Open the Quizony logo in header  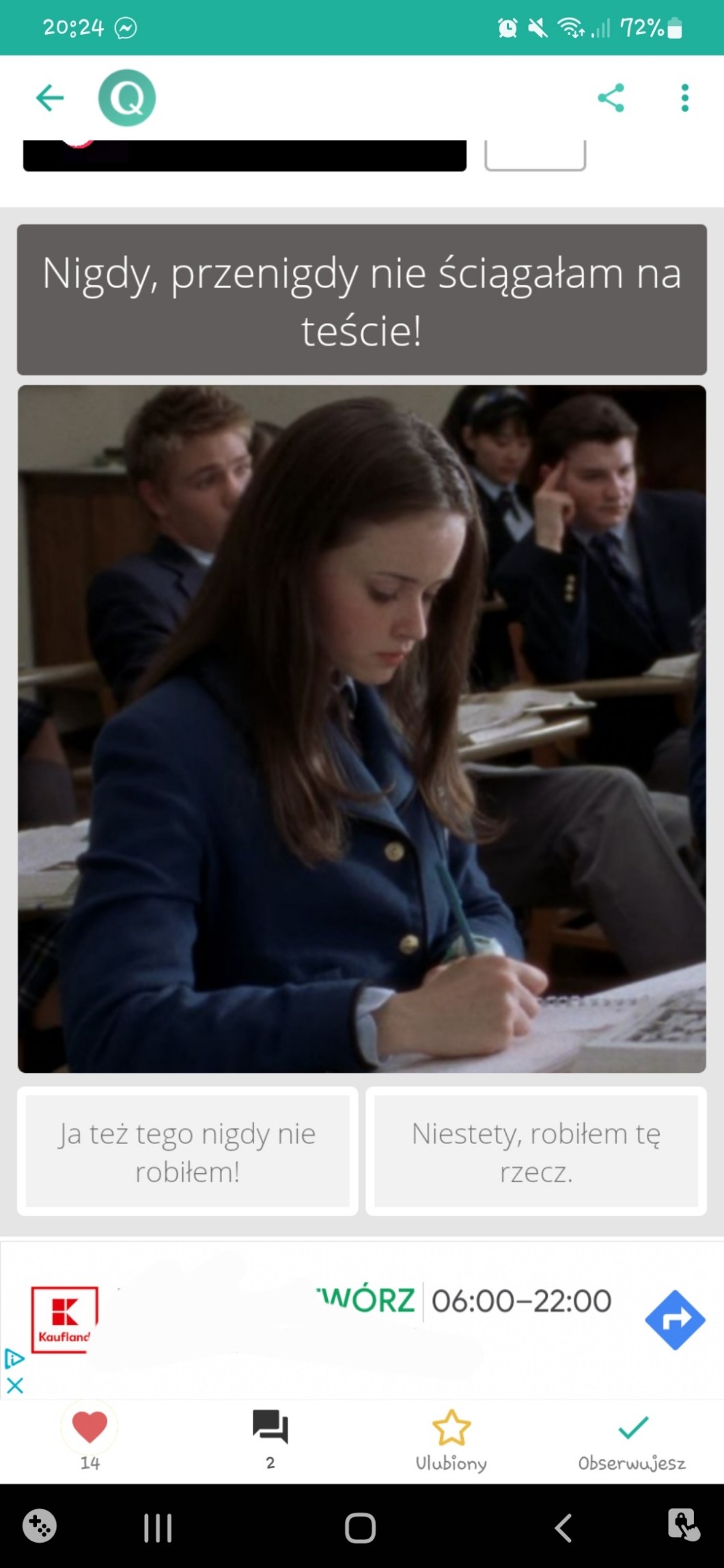click(127, 98)
